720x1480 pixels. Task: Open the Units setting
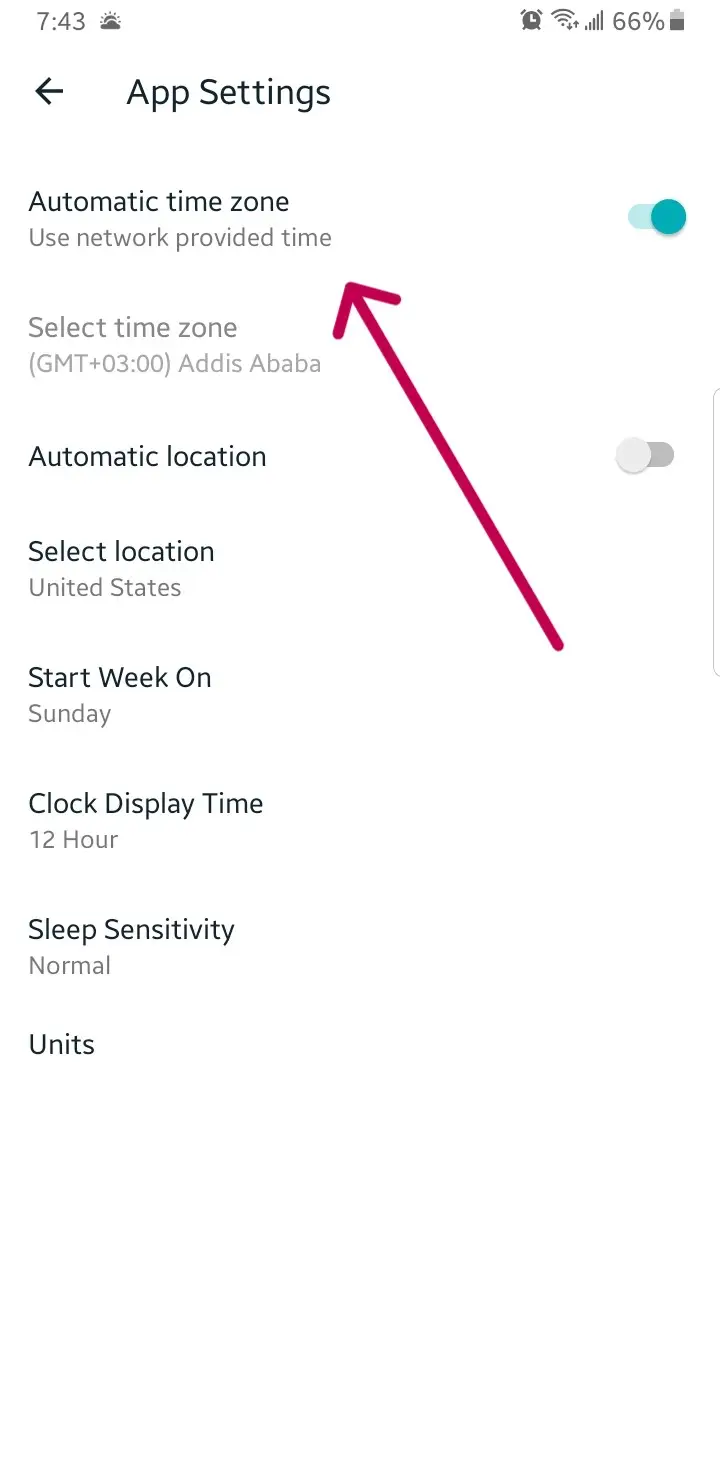pos(360,1044)
